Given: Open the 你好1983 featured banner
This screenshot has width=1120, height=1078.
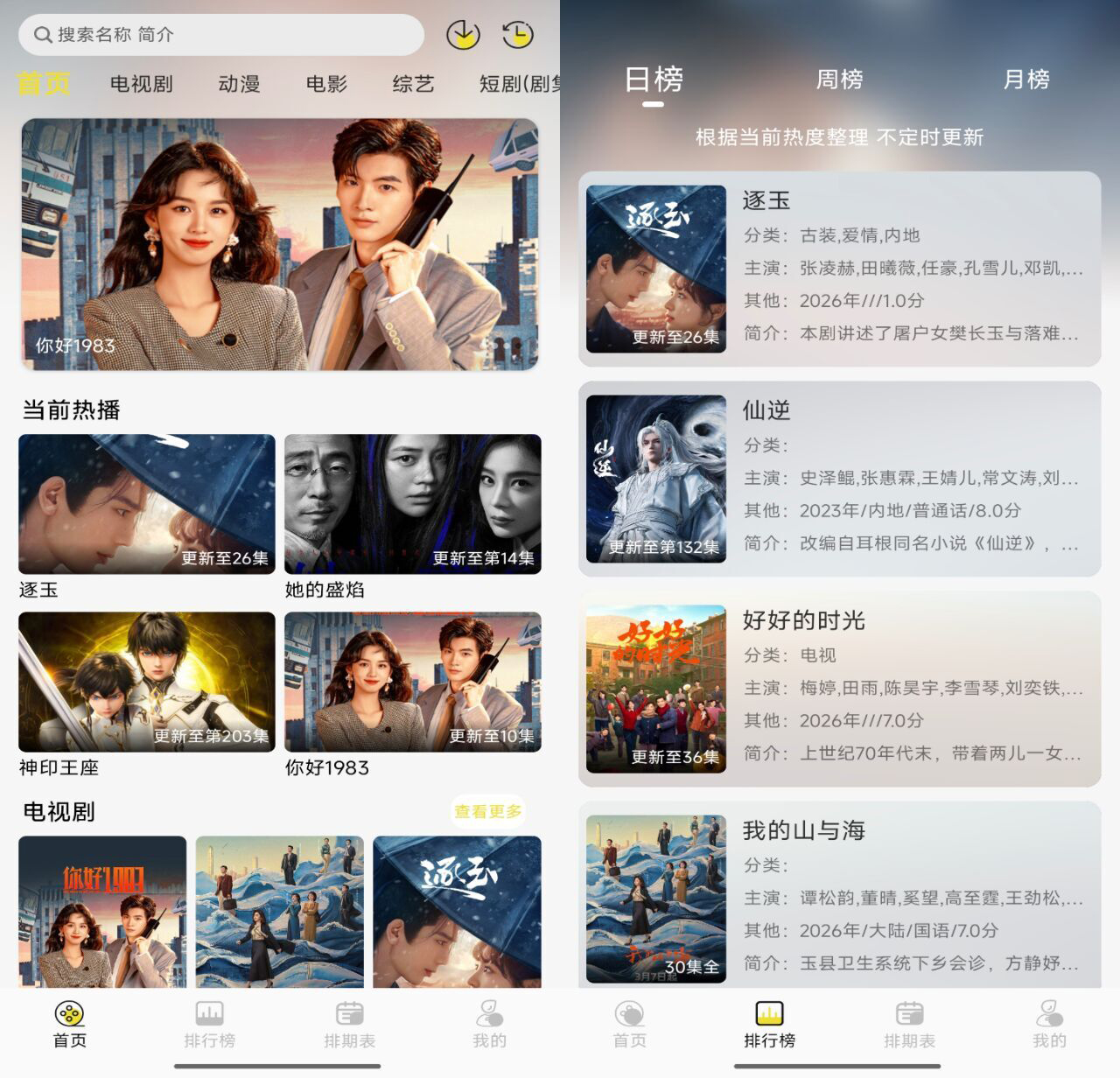Looking at the screenshot, I should coord(280,244).
